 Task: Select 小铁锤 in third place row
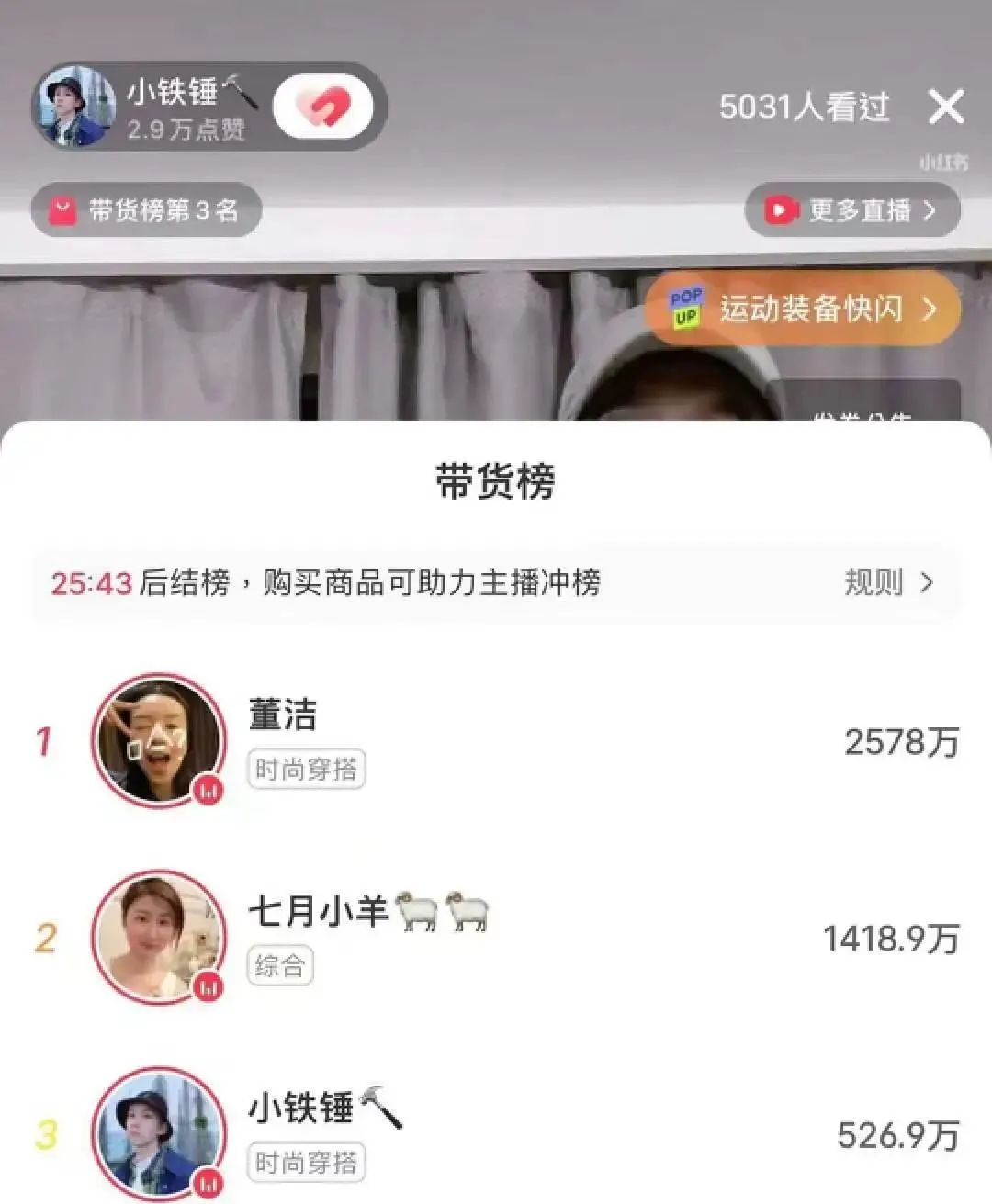click(496, 1134)
